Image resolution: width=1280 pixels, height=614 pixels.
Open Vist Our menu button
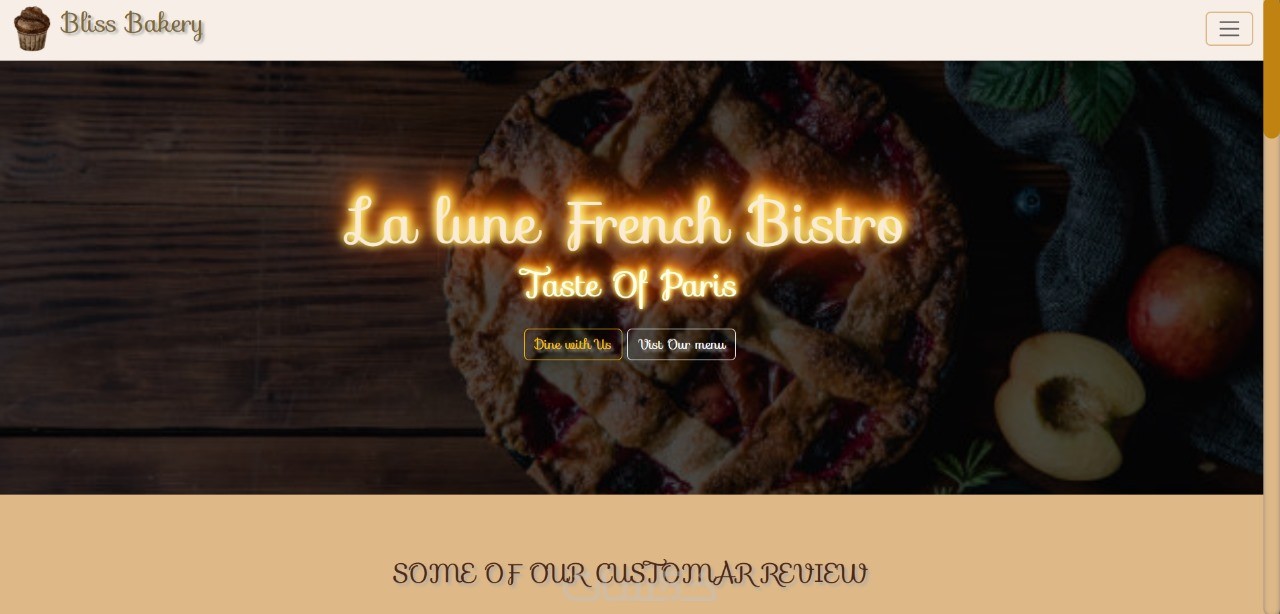(681, 345)
